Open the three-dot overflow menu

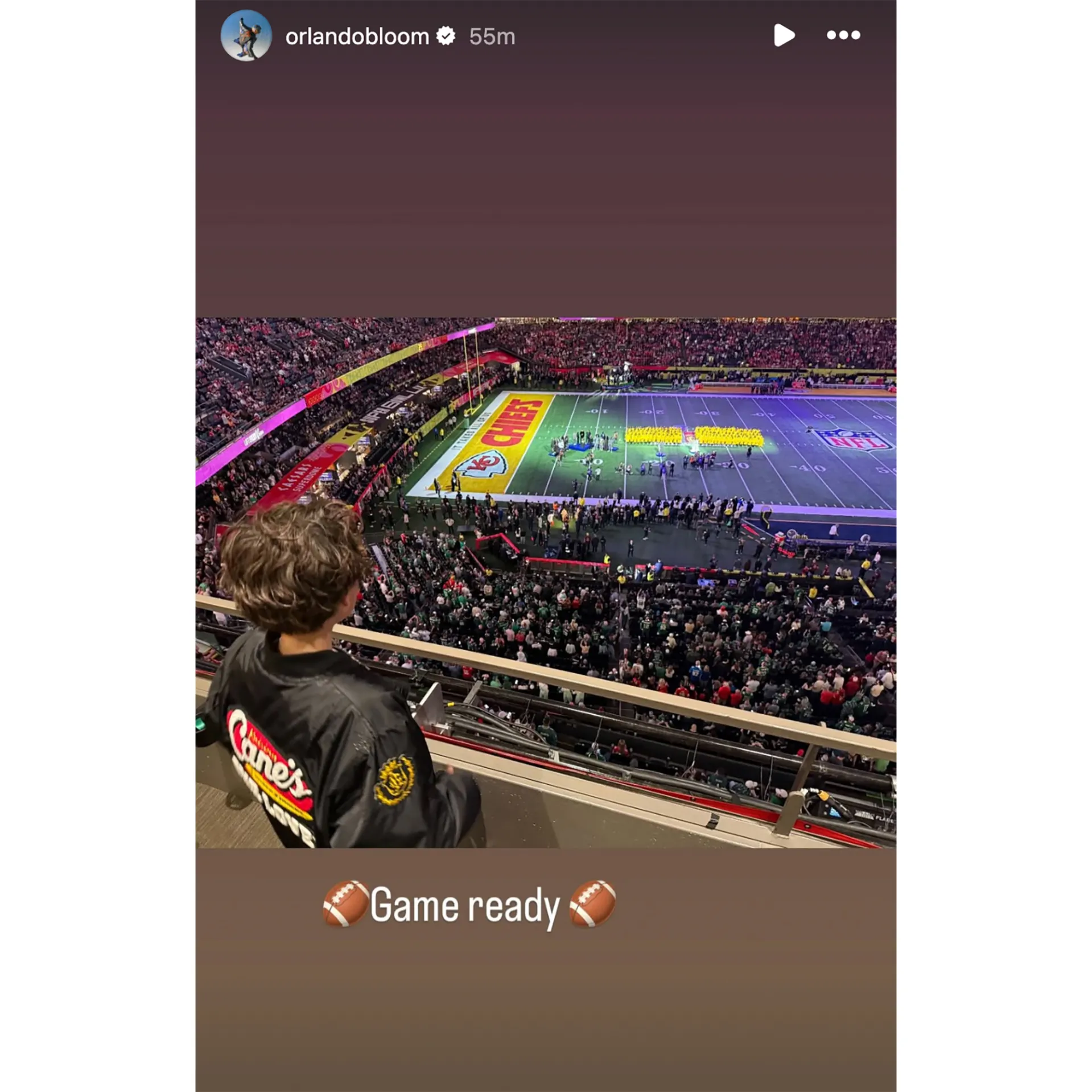[843, 35]
